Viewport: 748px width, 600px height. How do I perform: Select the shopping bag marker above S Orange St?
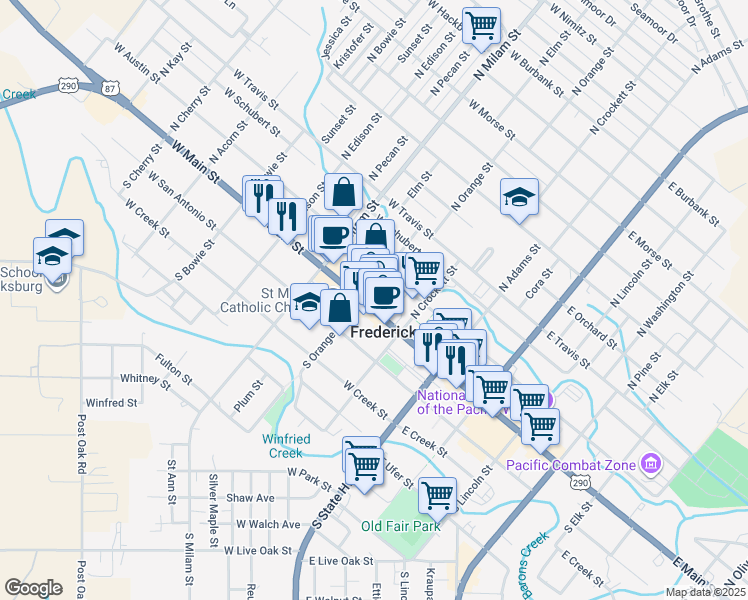(339, 308)
